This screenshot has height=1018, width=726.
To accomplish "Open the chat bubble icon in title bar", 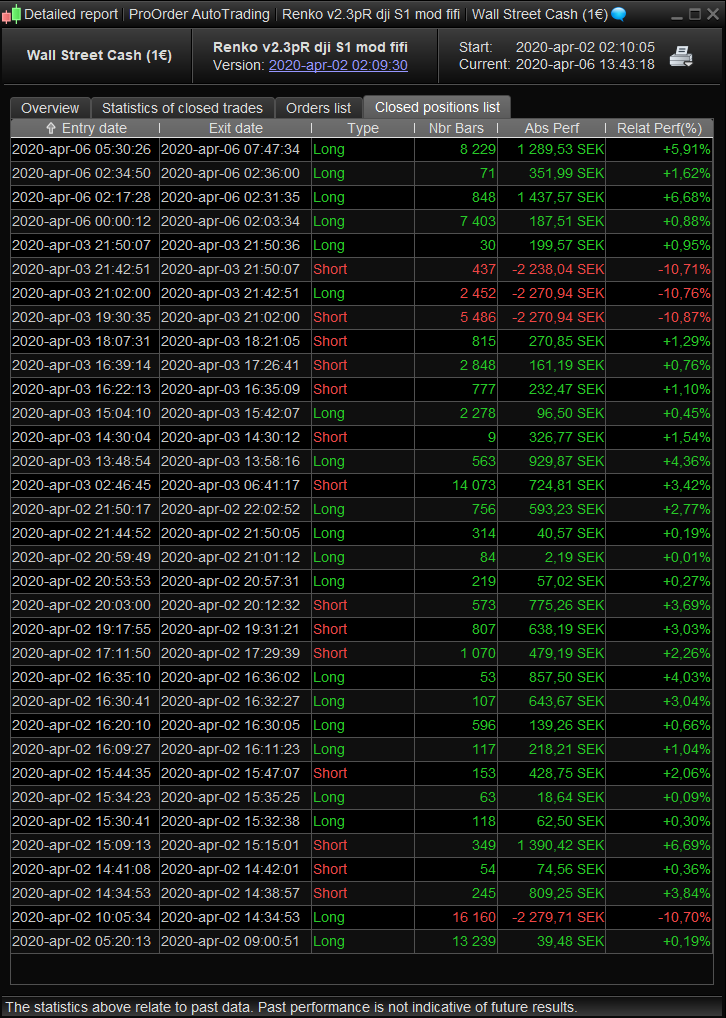I will pyautogui.click(x=619, y=14).
